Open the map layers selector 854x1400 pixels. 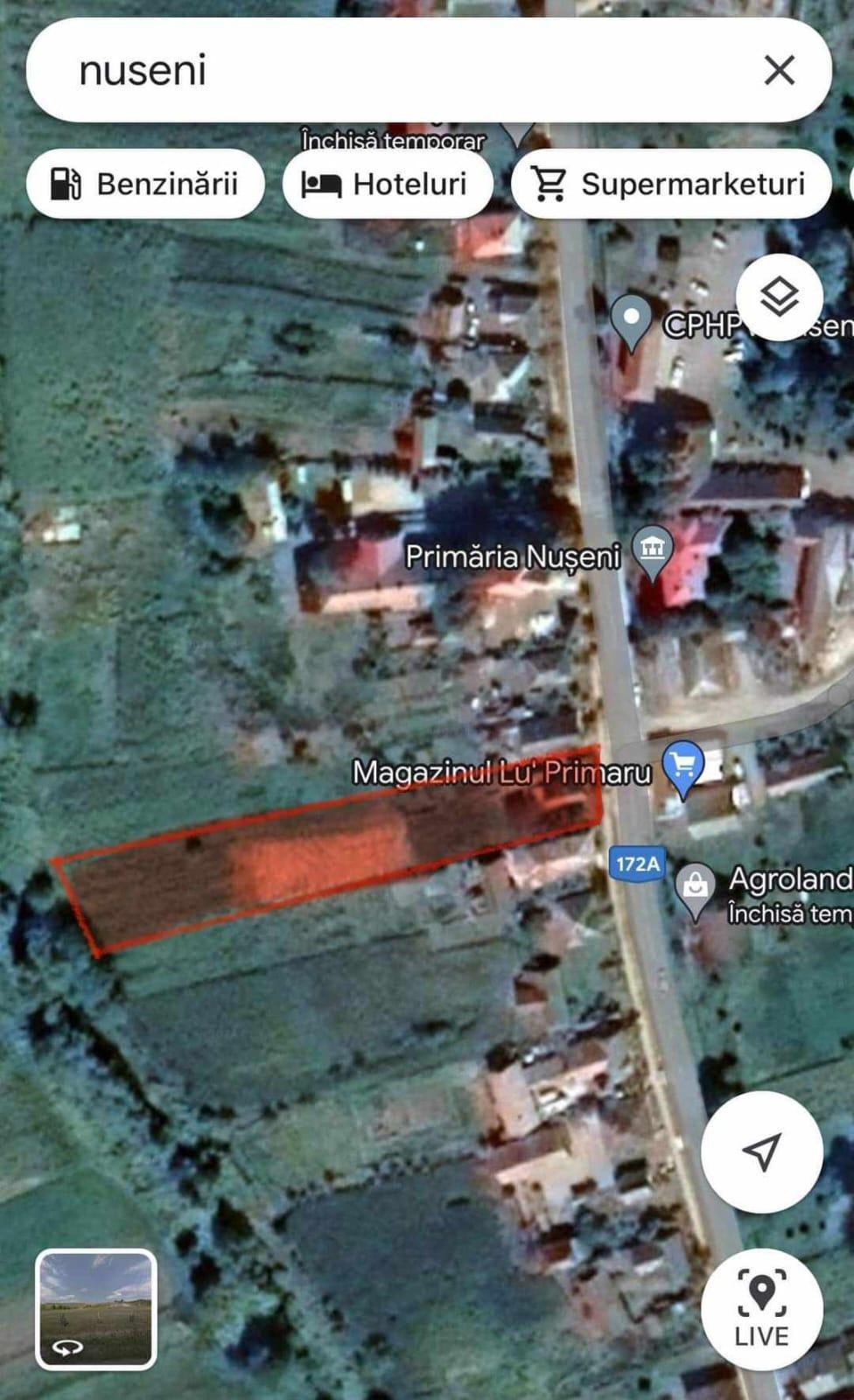tap(779, 297)
